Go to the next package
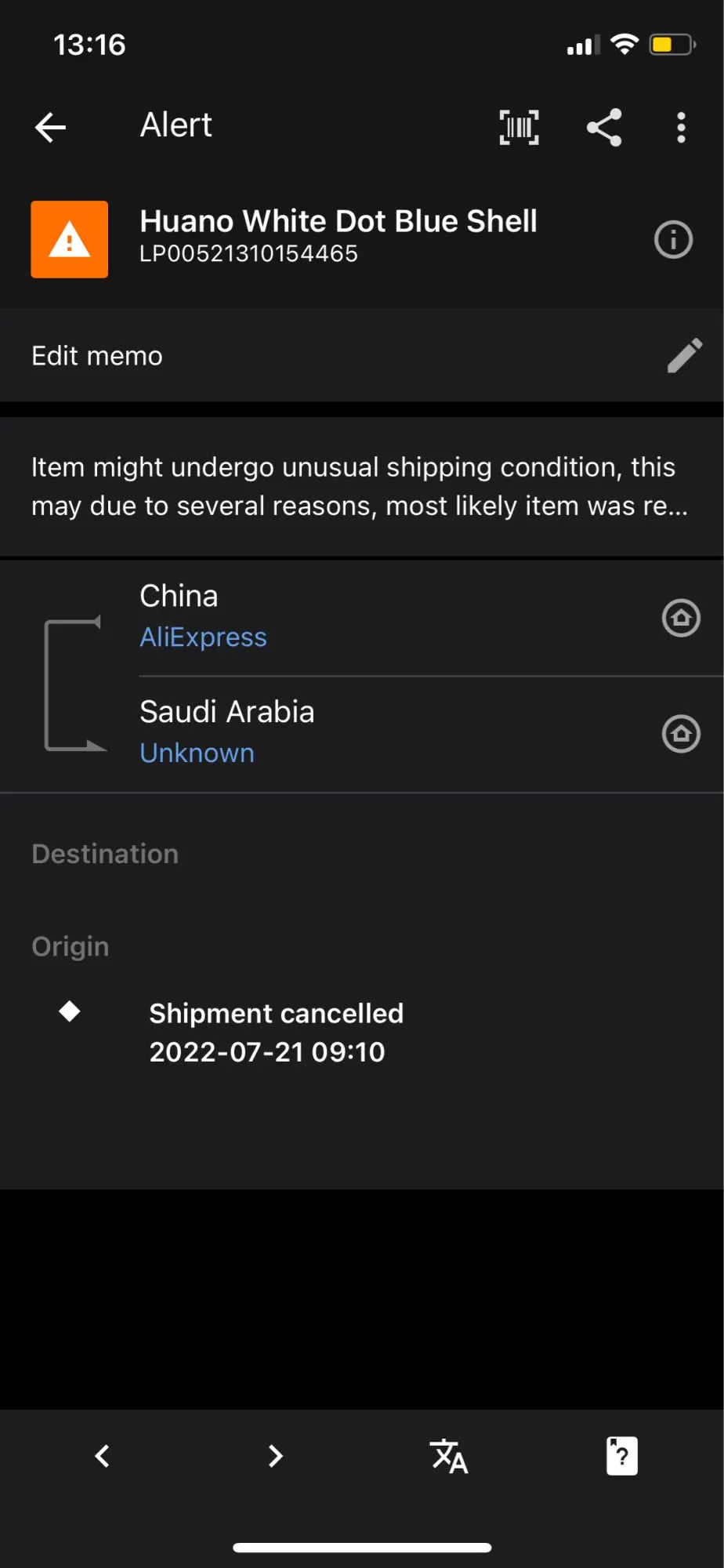 (x=275, y=1456)
